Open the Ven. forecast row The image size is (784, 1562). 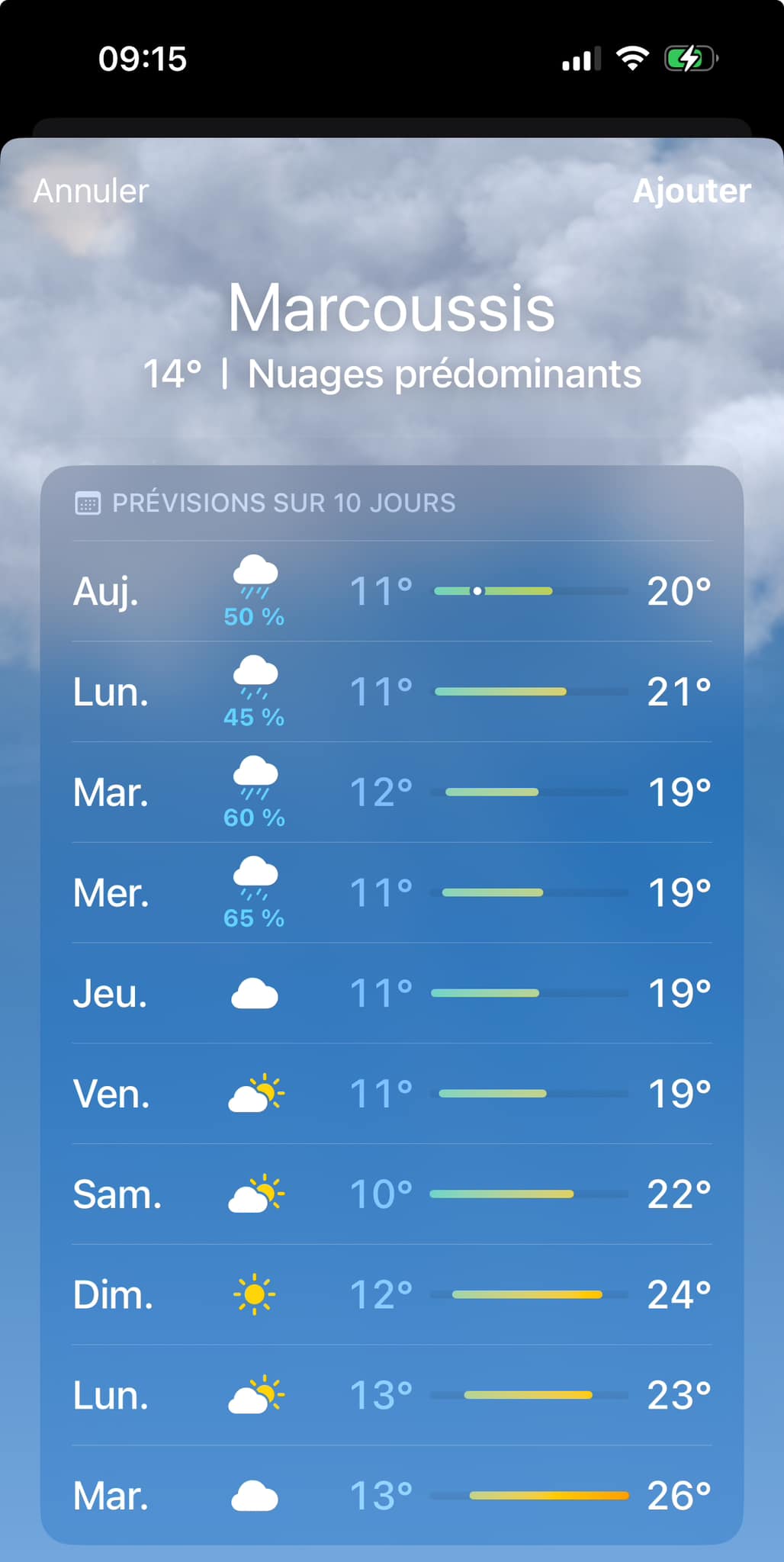(x=391, y=1094)
